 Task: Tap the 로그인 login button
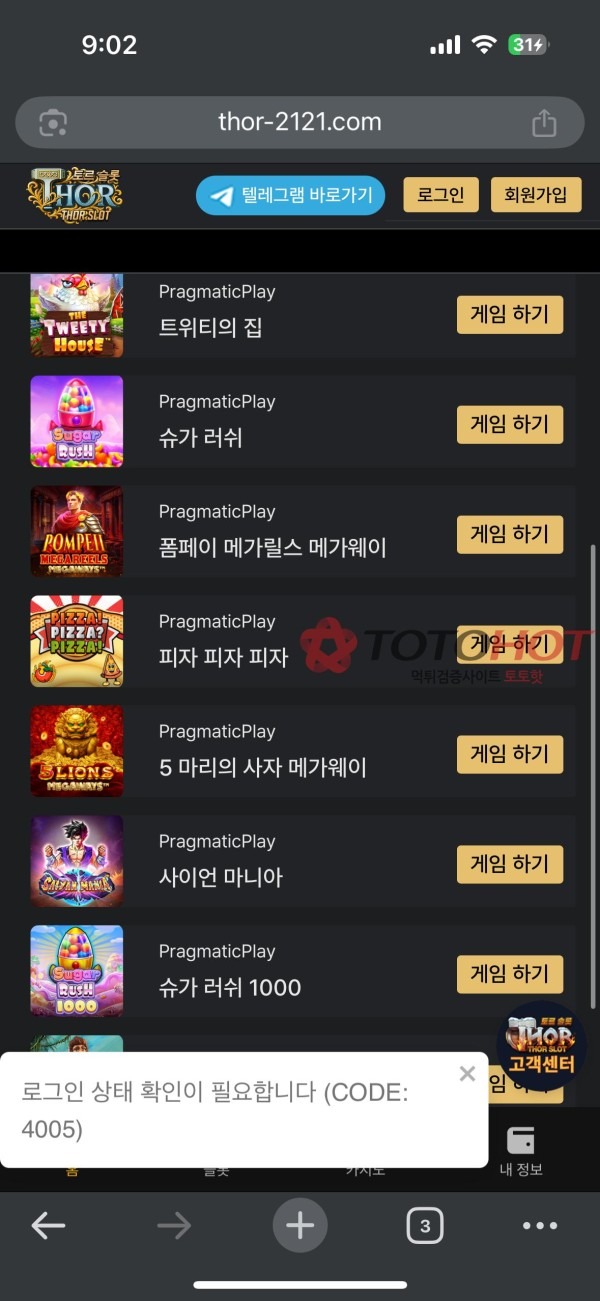[x=441, y=195]
